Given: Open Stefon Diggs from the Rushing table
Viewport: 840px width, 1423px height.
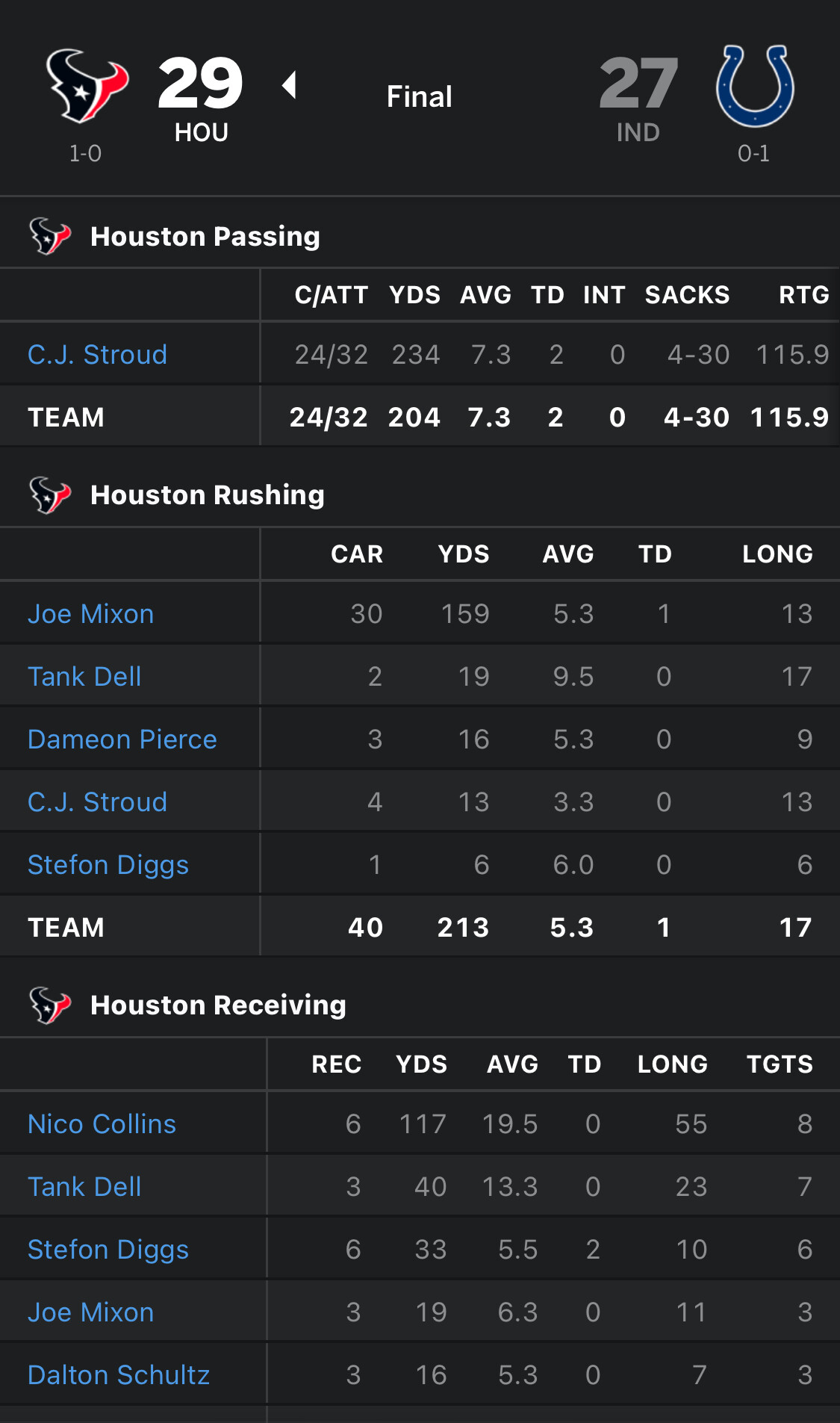Looking at the screenshot, I should pos(108,865).
